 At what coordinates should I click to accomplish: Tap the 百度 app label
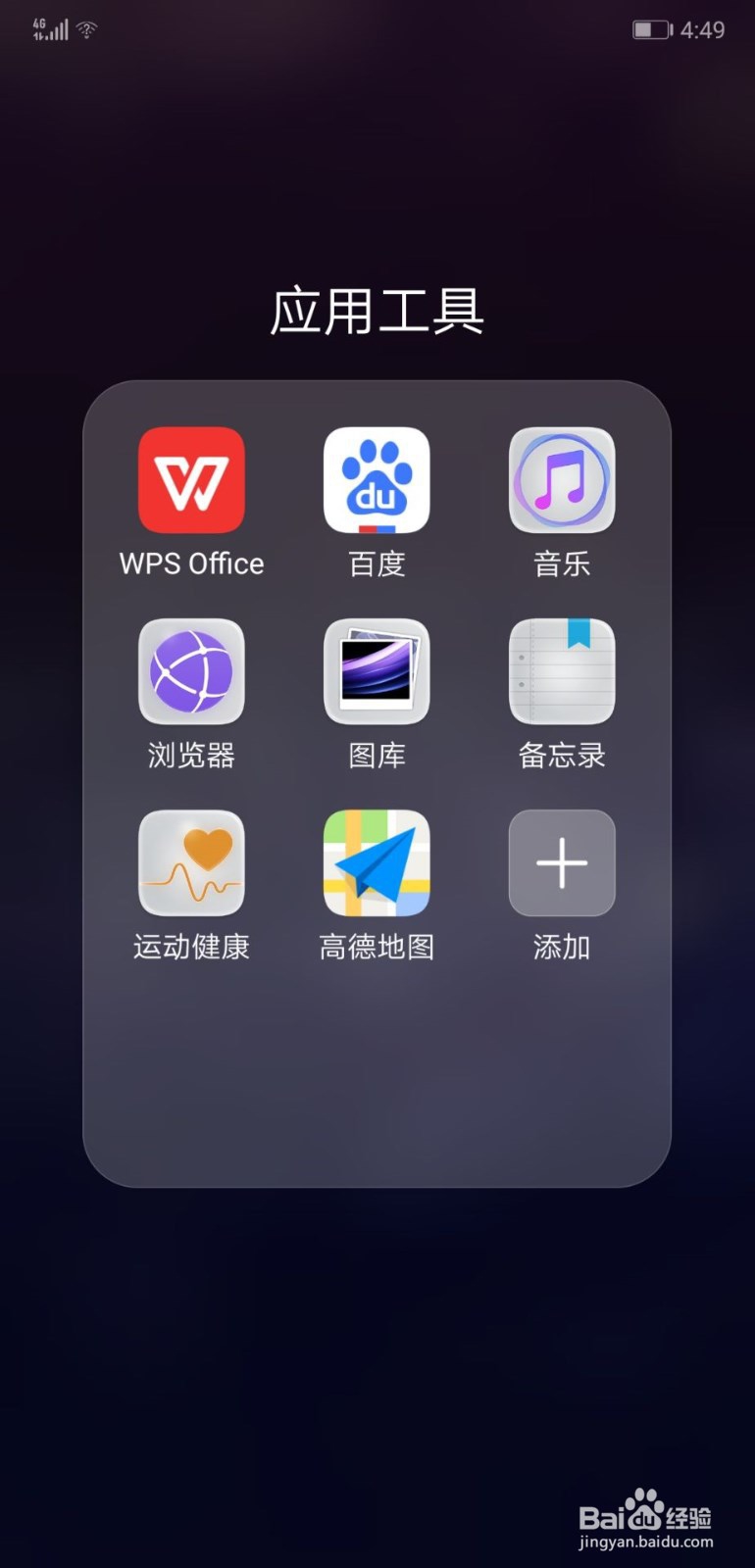(x=377, y=563)
